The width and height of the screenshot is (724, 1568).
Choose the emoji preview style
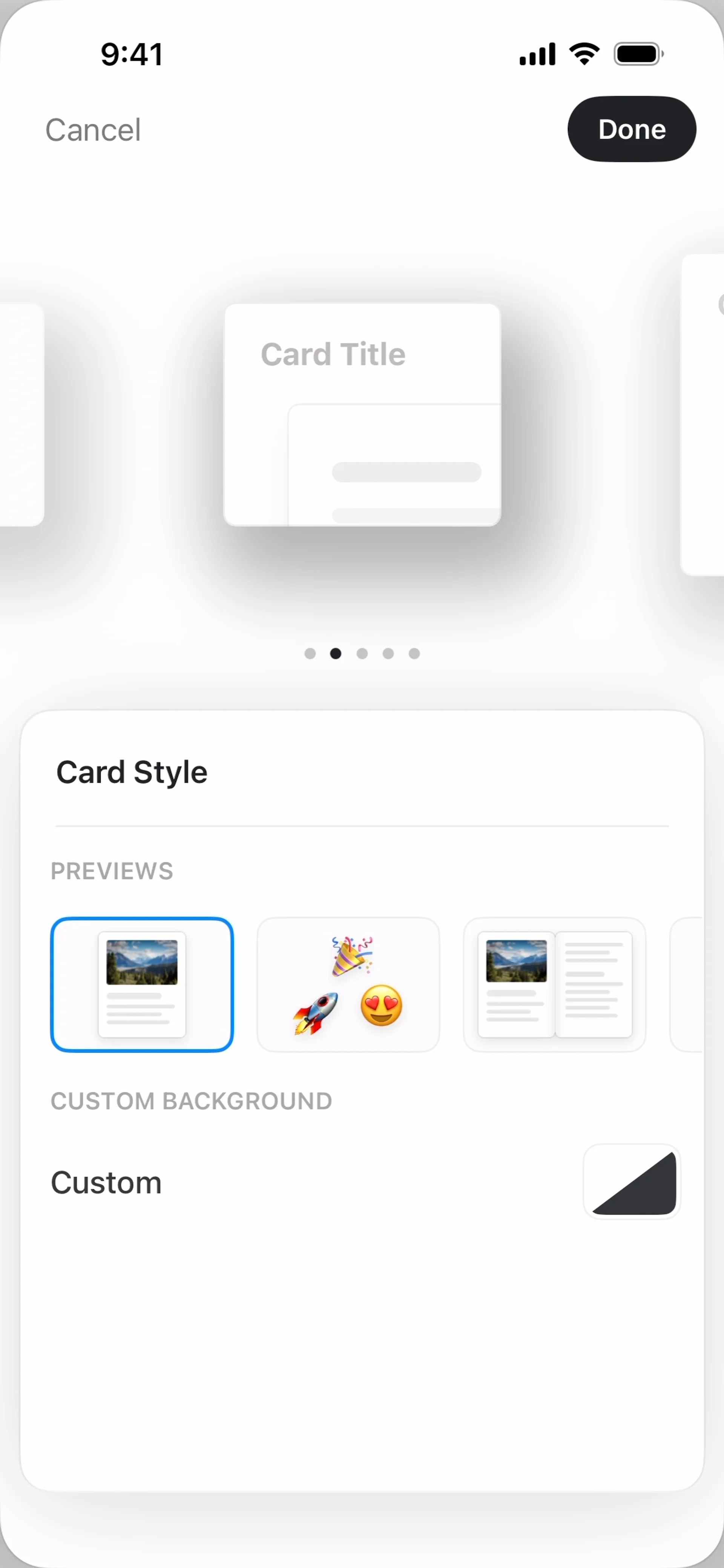[348, 984]
